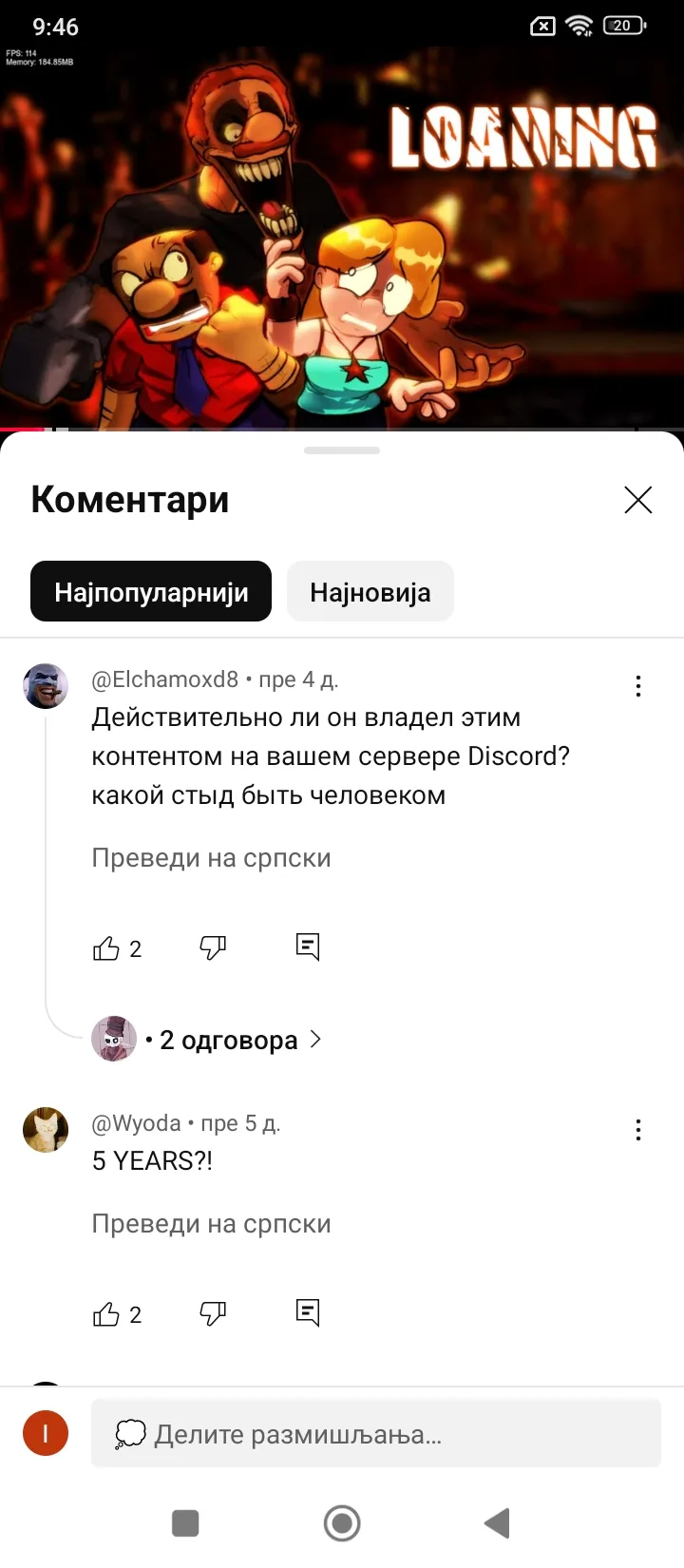
Task: Translate the 5 YEARS?! comment to Serbian
Action: click(211, 1223)
